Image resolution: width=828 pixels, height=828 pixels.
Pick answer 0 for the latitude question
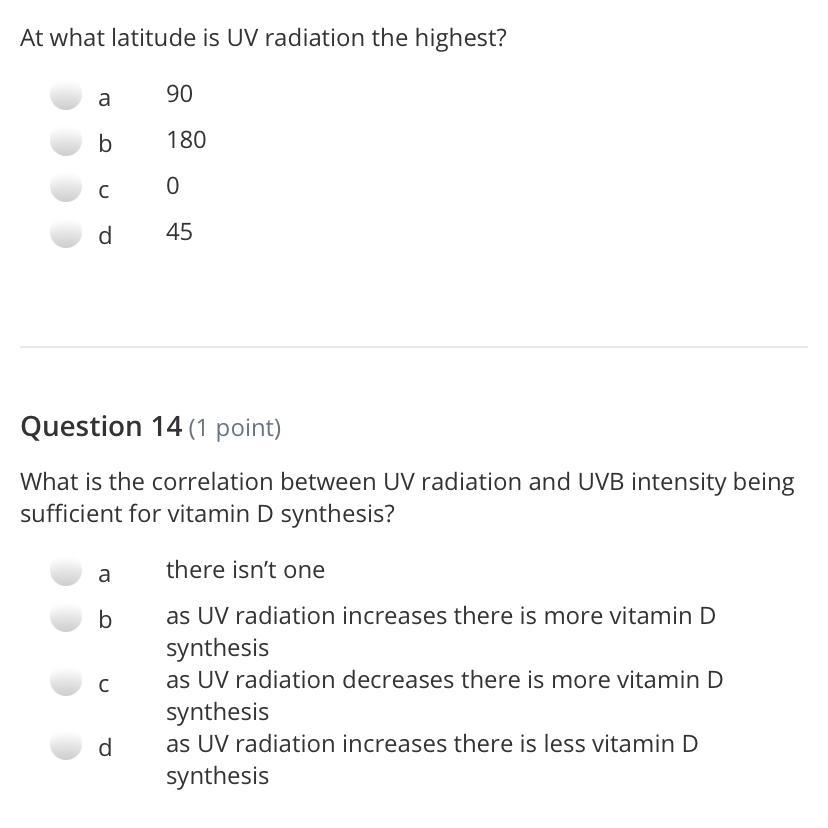(67, 188)
